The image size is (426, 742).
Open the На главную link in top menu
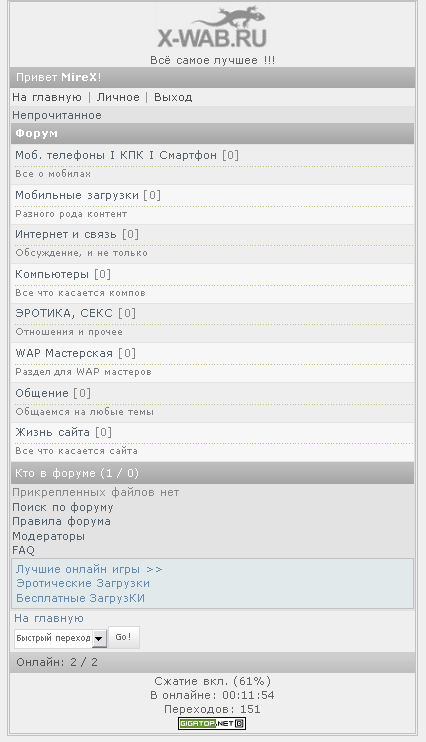[x=47, y=97]
